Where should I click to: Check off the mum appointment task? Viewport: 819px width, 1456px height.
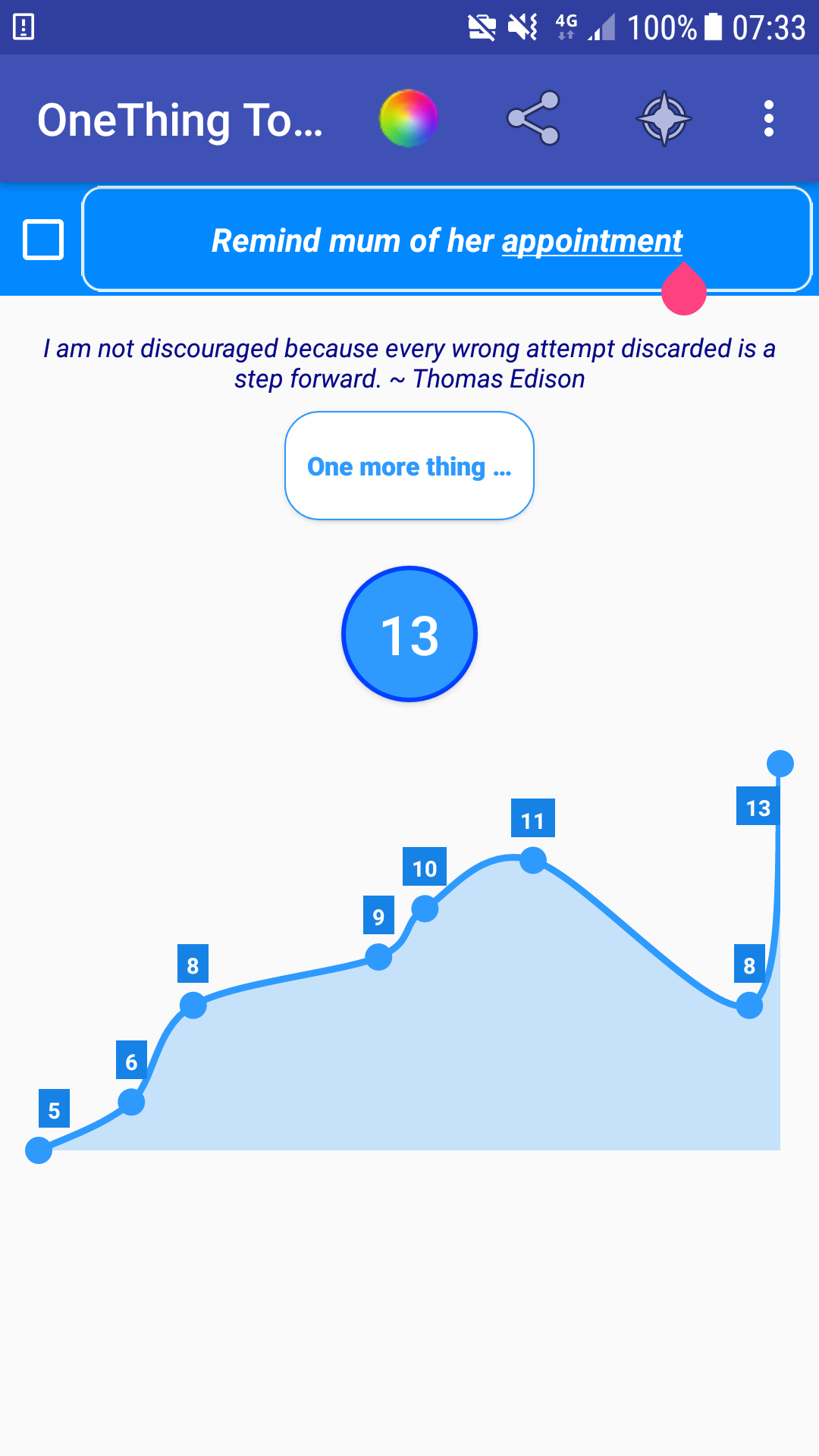(x=43, y=240)
